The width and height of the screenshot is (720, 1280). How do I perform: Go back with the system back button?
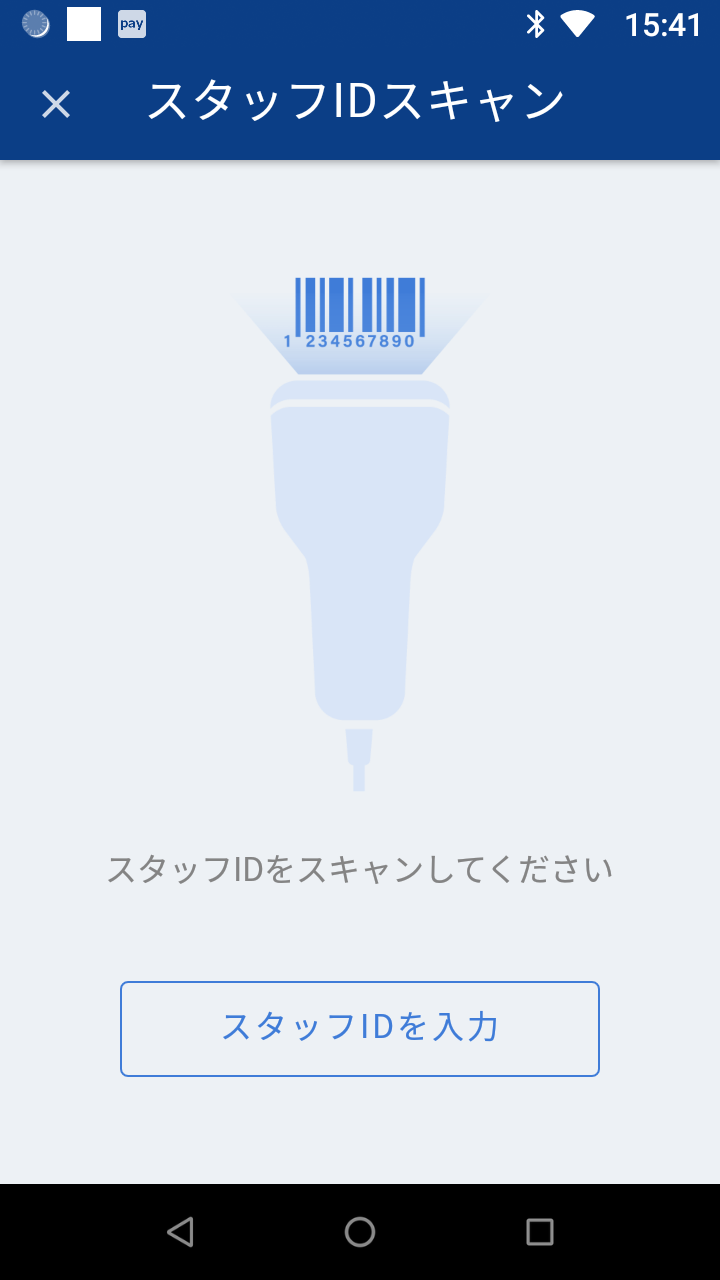180,1232
